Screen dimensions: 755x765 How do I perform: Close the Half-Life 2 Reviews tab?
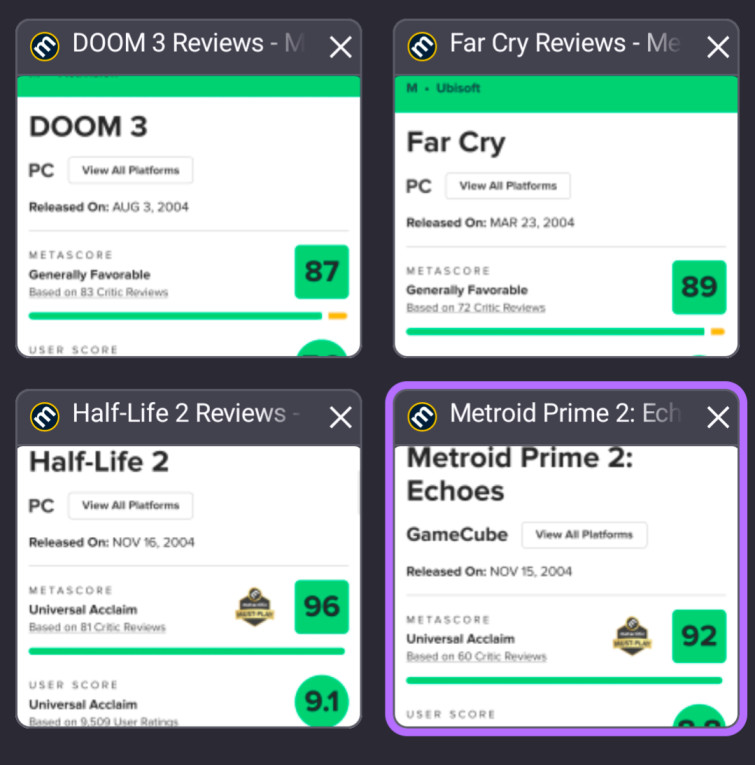[340, 417]
